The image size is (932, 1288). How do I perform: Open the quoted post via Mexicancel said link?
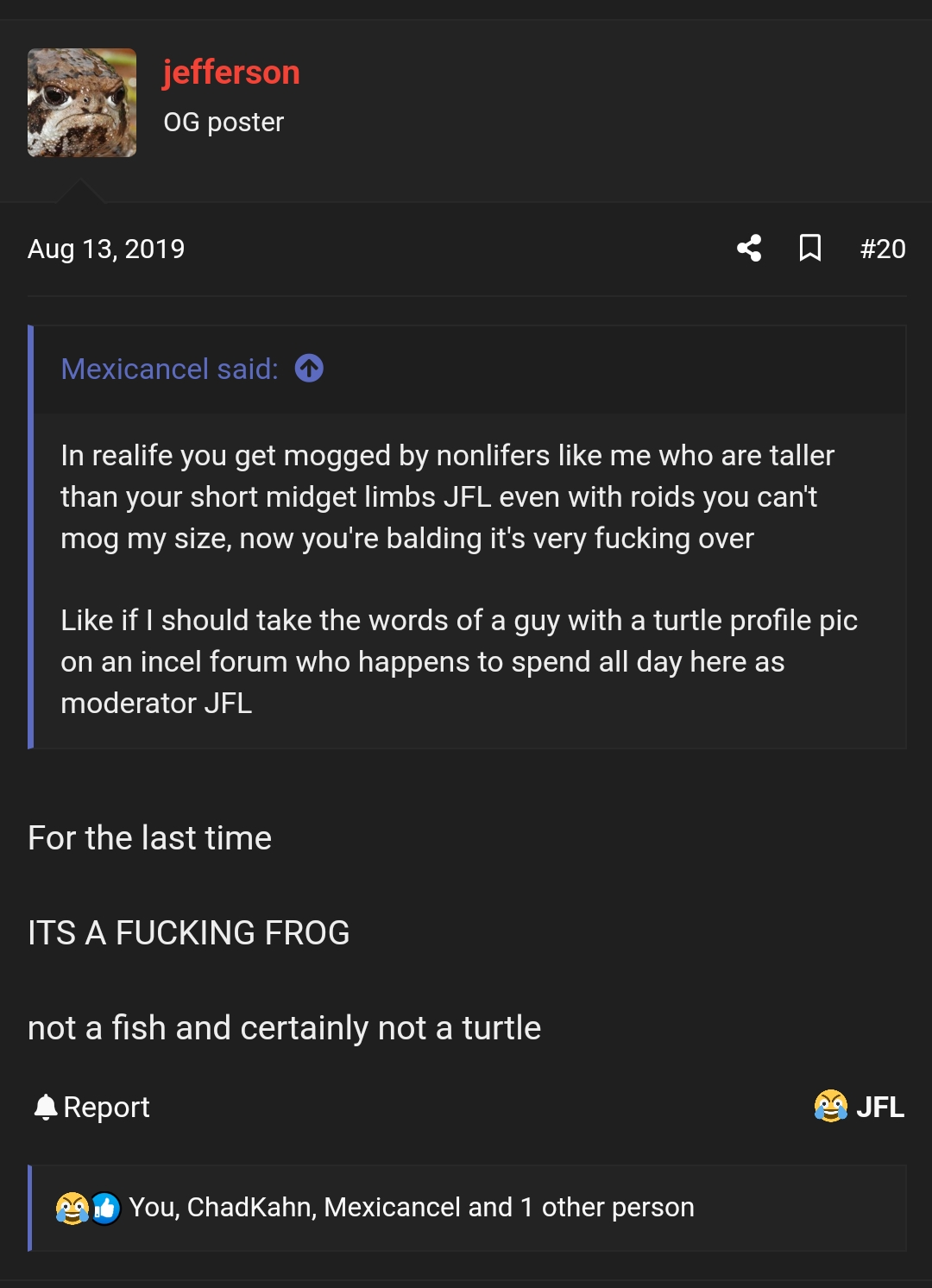pyautogui.click(x=167, y=369)
